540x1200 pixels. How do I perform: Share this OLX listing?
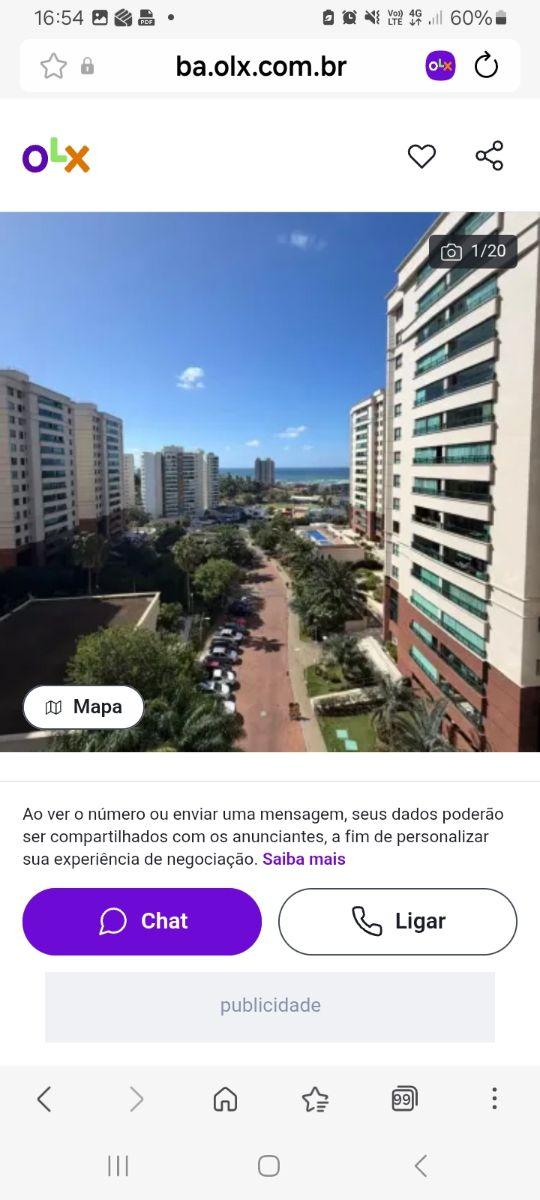pyautogui.click(x=489, y=156)
